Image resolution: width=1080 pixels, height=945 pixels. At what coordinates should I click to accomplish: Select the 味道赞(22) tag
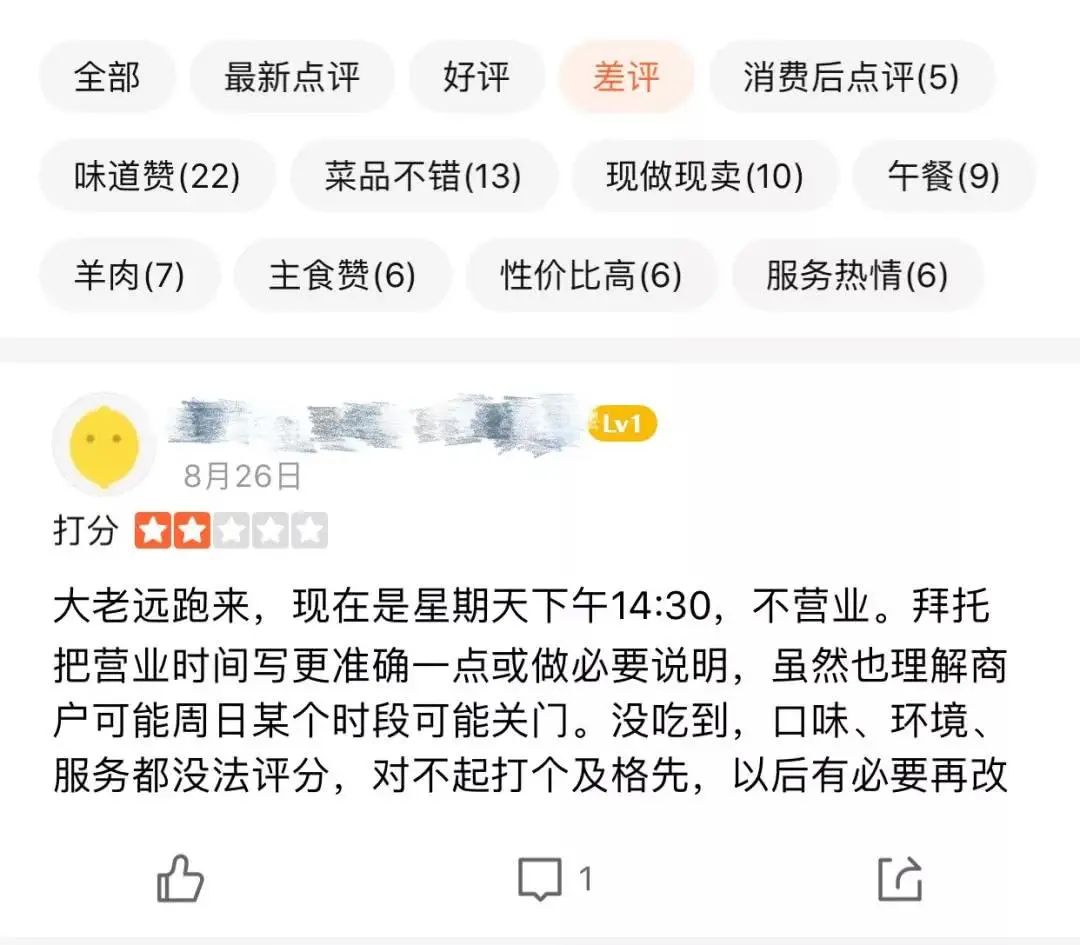pyautogui.click(x=157, y=176)
